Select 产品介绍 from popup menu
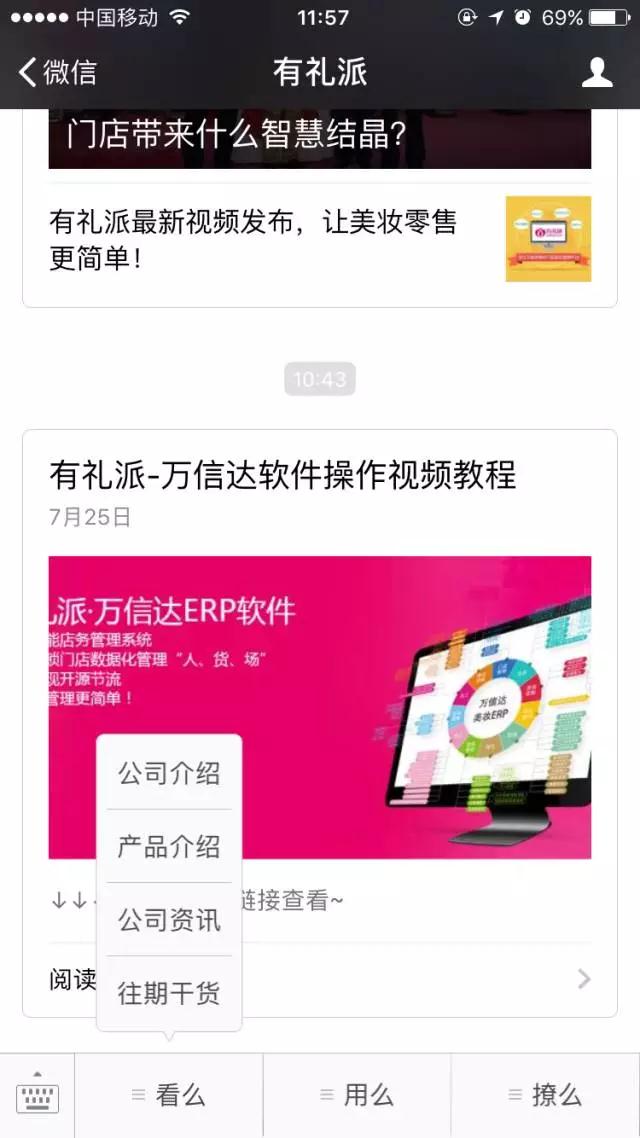The image size is (640, 1138). coord(169,846)
